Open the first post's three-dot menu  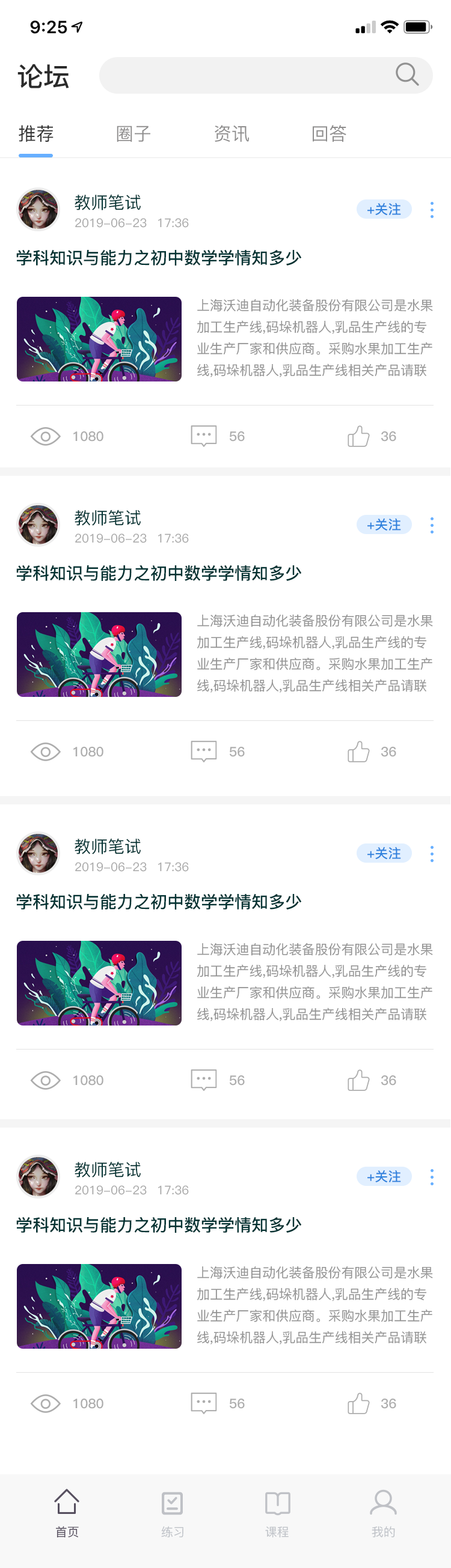[x=432, y=210]
